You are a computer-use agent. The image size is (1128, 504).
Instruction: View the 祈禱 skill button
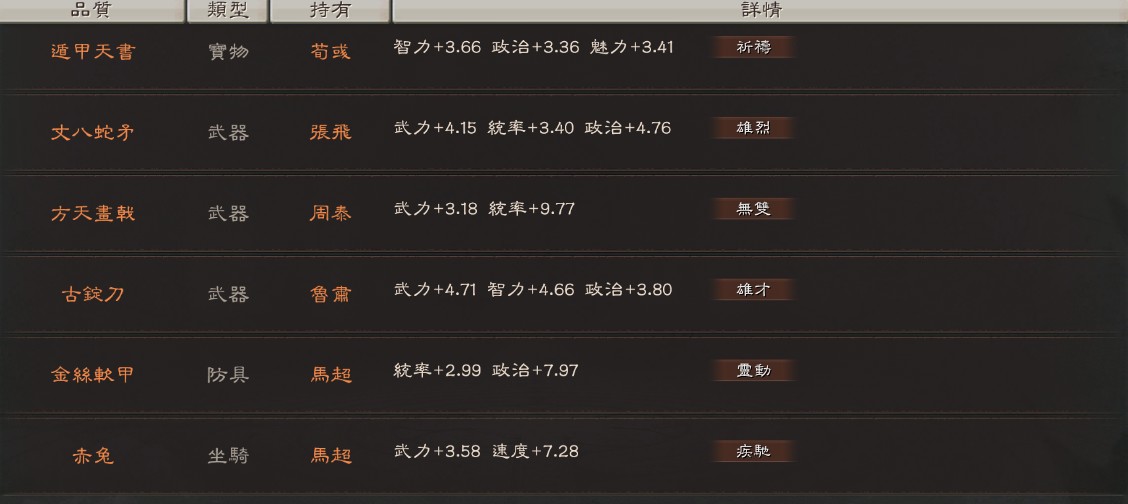[x=753, y=47]
